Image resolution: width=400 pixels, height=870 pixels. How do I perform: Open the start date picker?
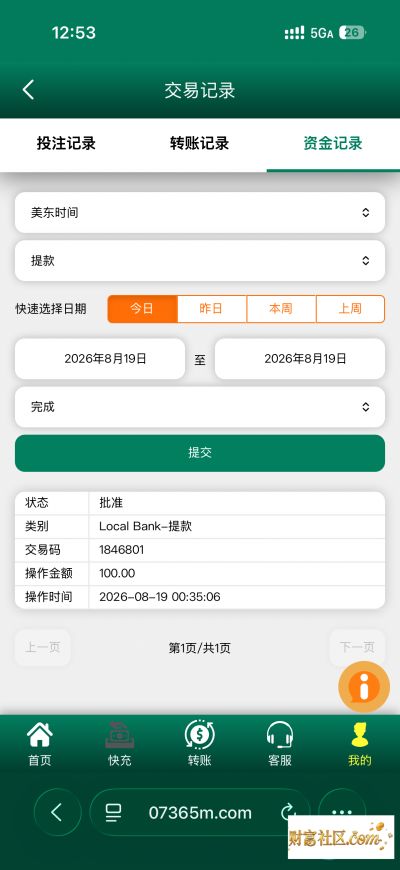[x=100, y=359]
